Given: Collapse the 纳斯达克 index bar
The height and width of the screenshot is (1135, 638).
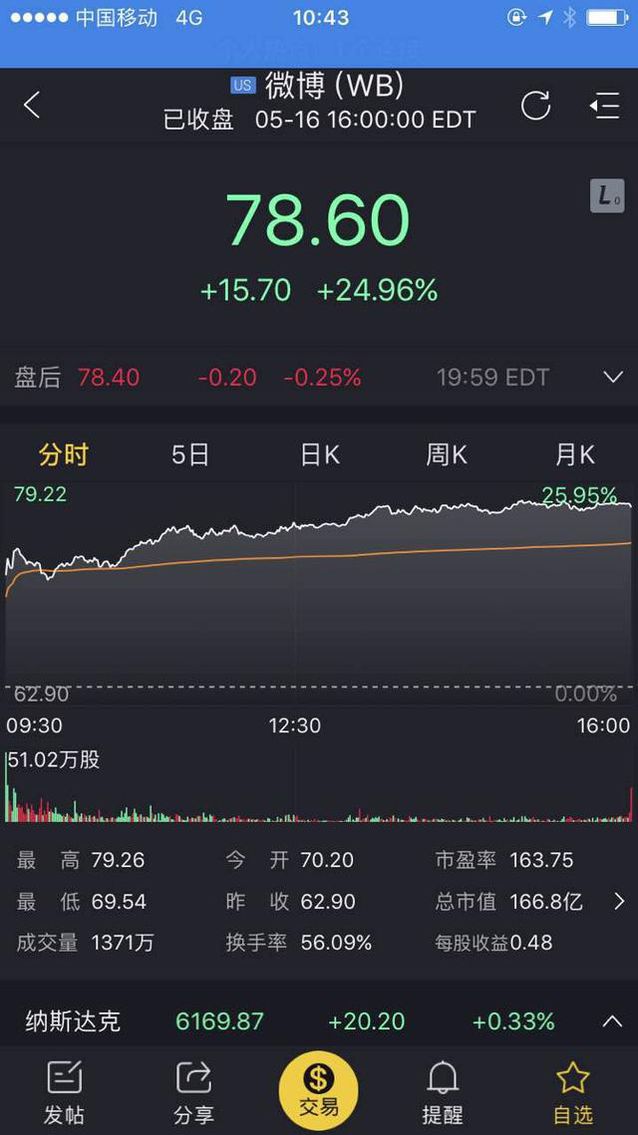Looking at the screenshot, I should 613,1021.
